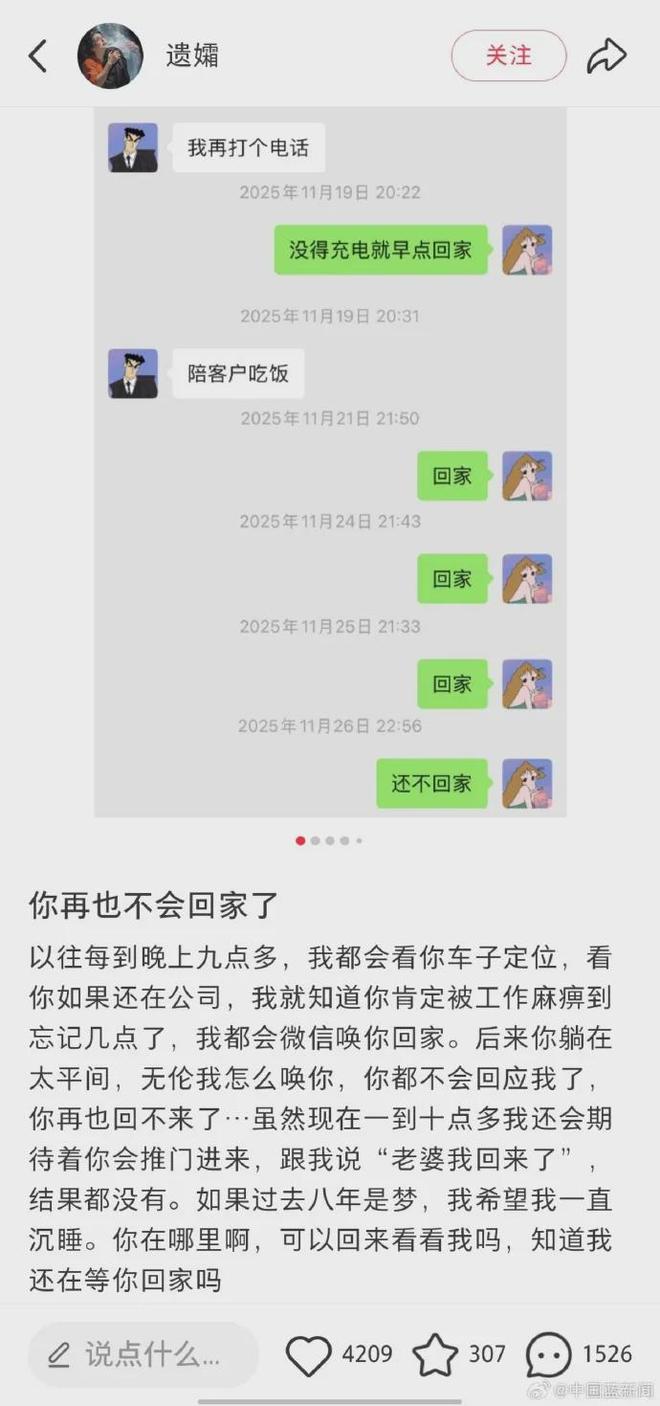The width and height of the screenshot is (660, 1406).
Task: Save the post with the star icon
Action: pos(435,1355)
